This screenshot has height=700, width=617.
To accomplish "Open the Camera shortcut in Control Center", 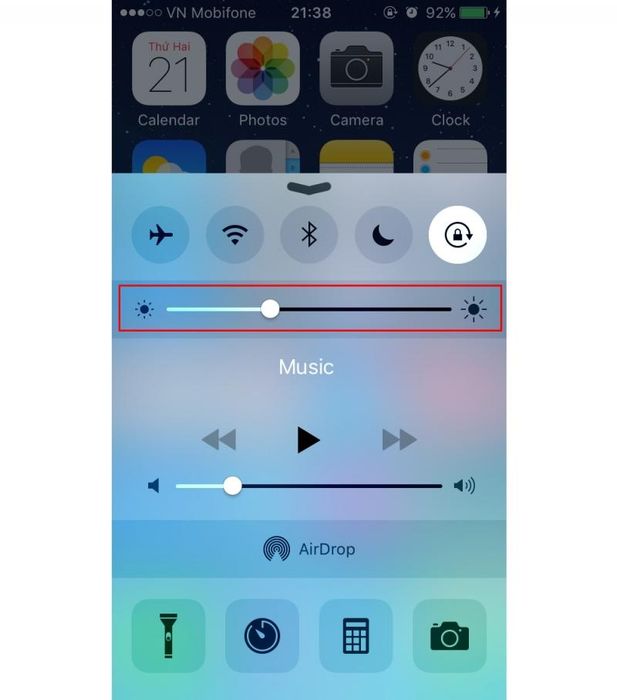I will point(449,635).
